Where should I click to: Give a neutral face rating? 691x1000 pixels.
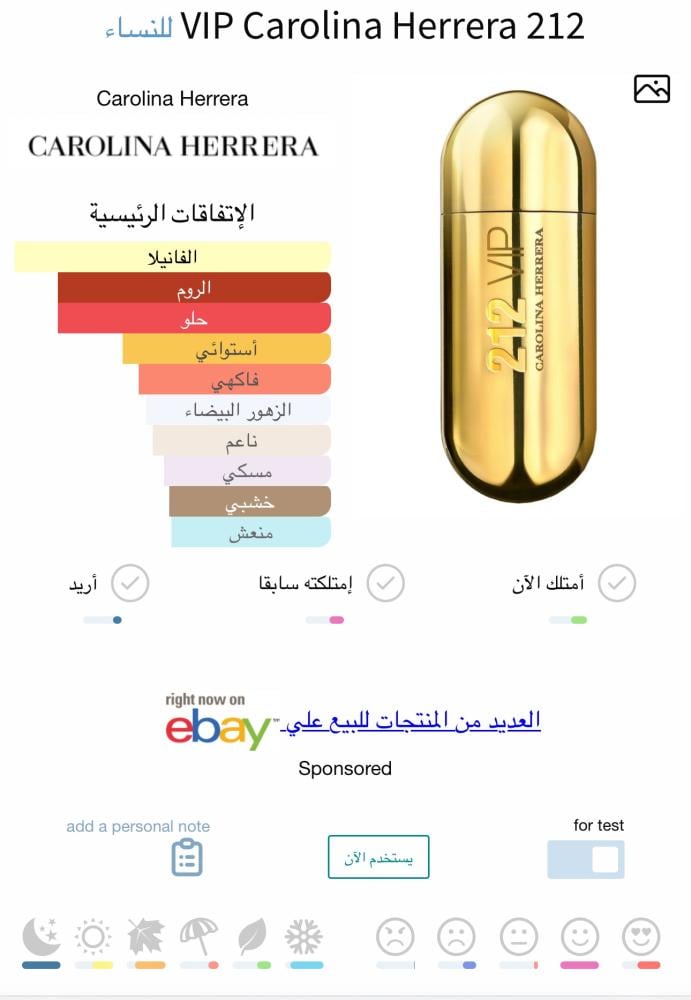coord(518,937)
